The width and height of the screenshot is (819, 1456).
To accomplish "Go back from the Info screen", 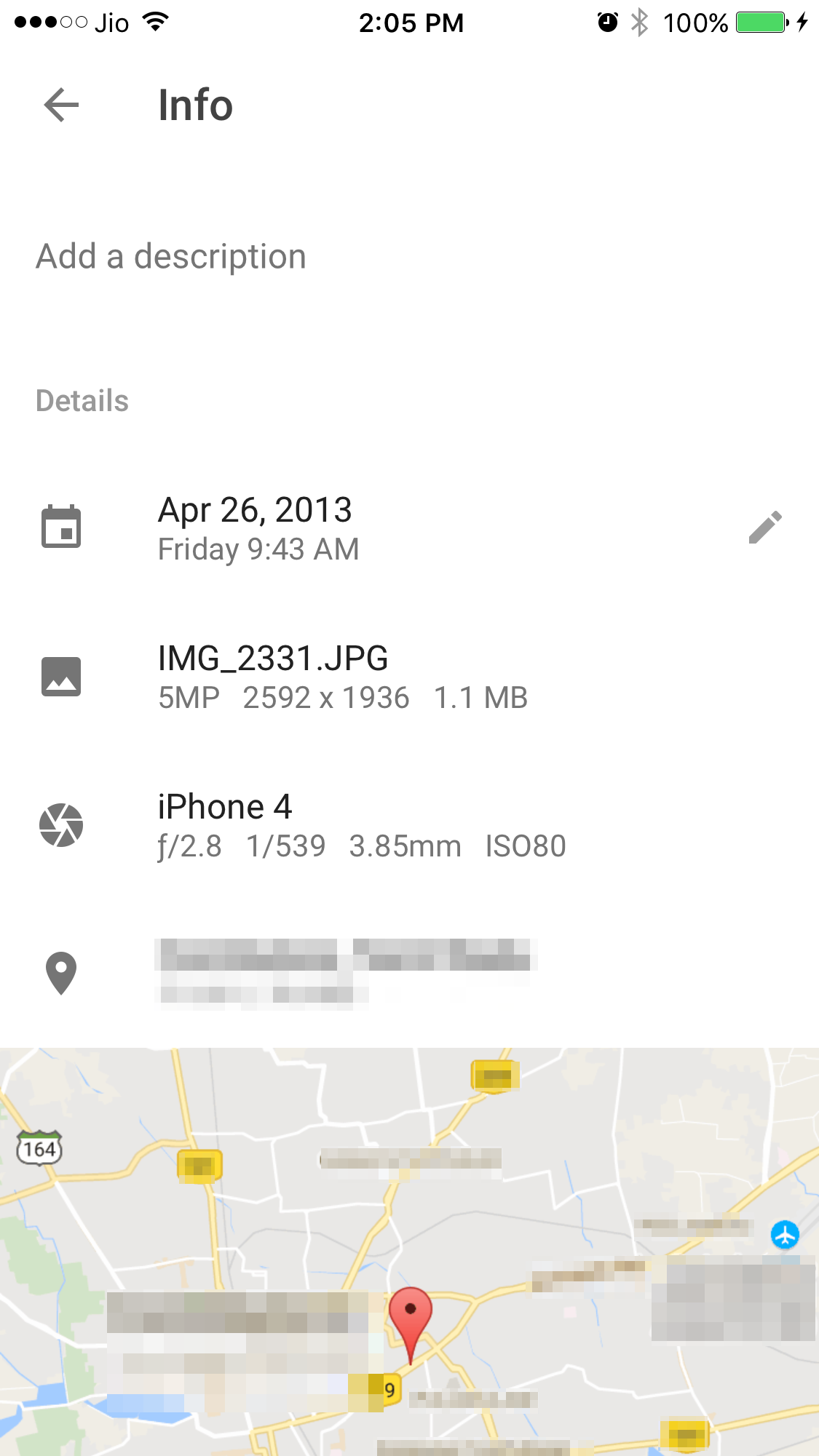I will tap(61, 105).
